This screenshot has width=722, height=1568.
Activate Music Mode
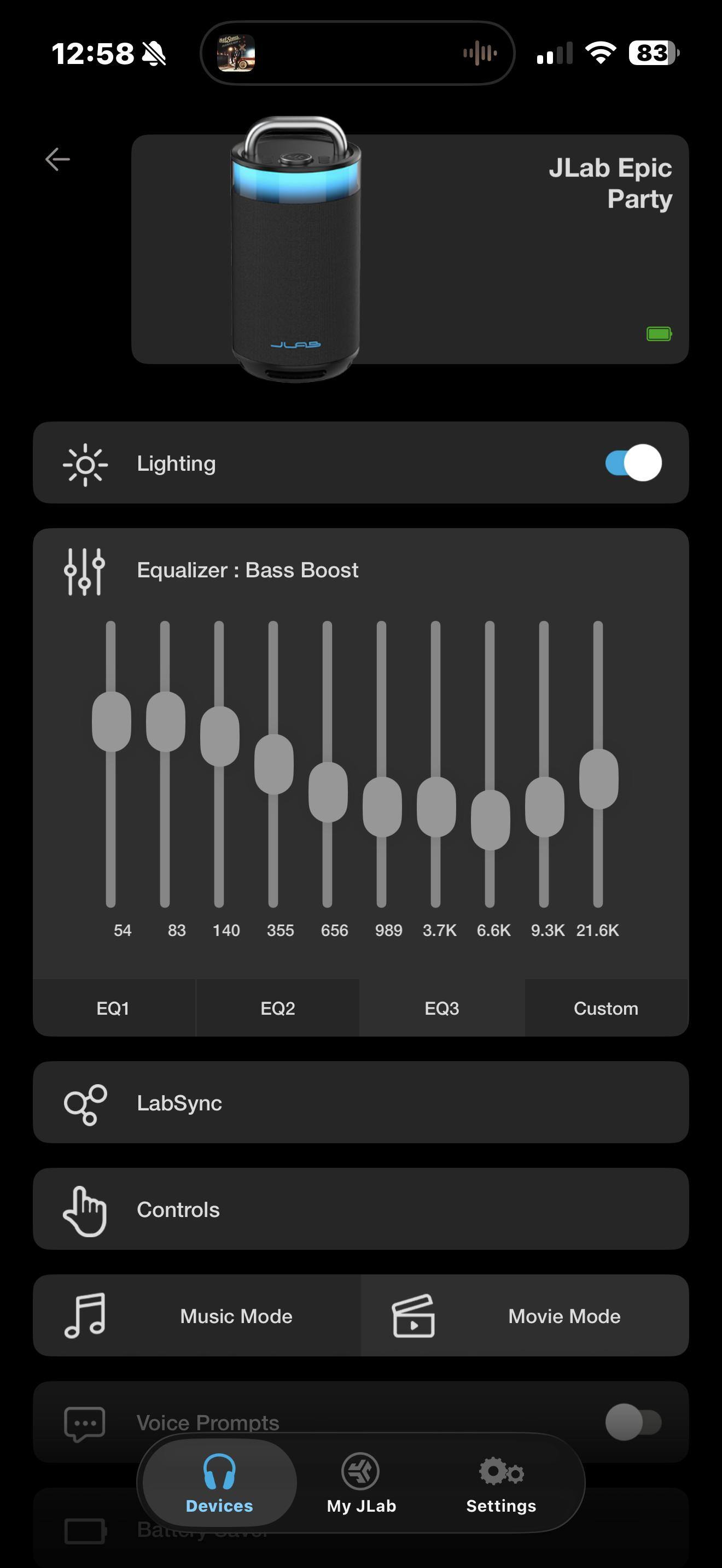197,1316
